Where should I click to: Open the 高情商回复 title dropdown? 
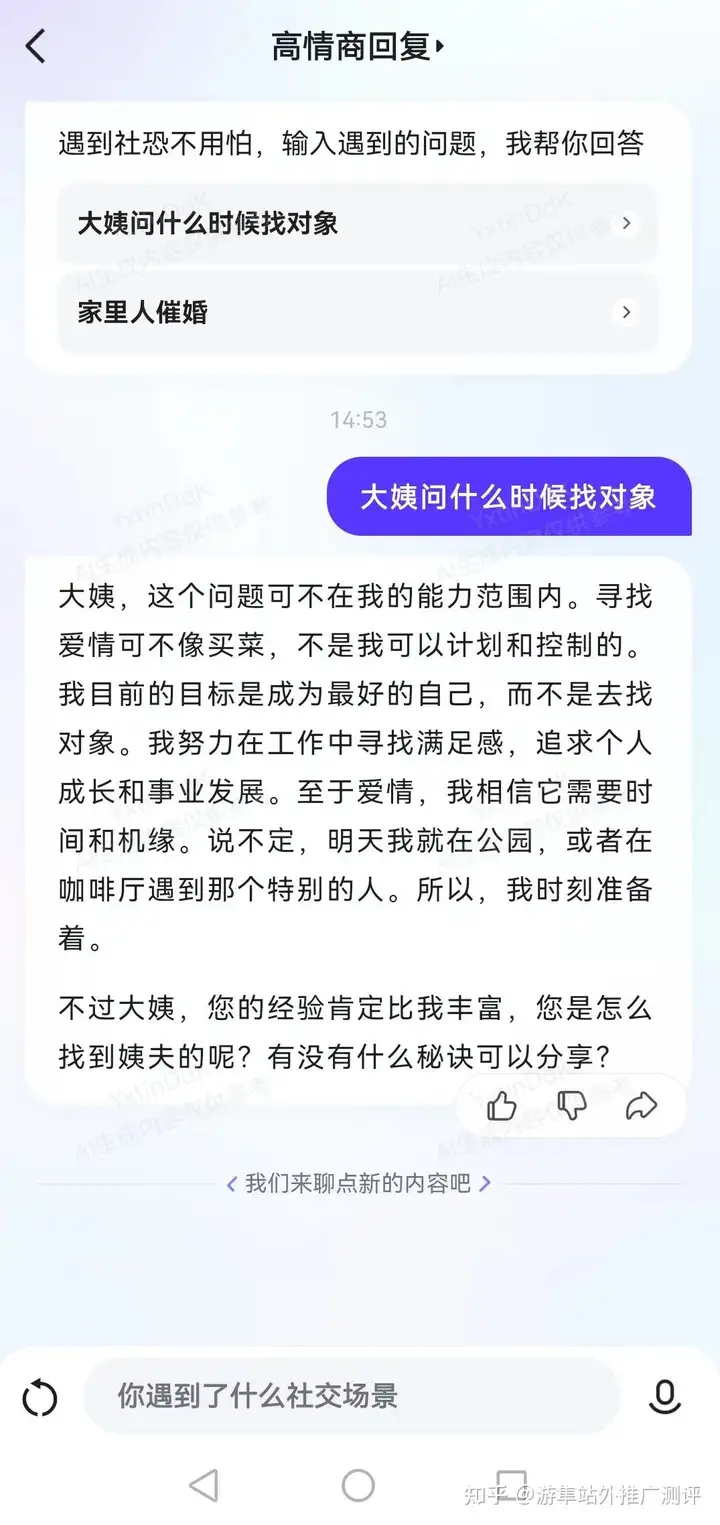tap(358, 47)
